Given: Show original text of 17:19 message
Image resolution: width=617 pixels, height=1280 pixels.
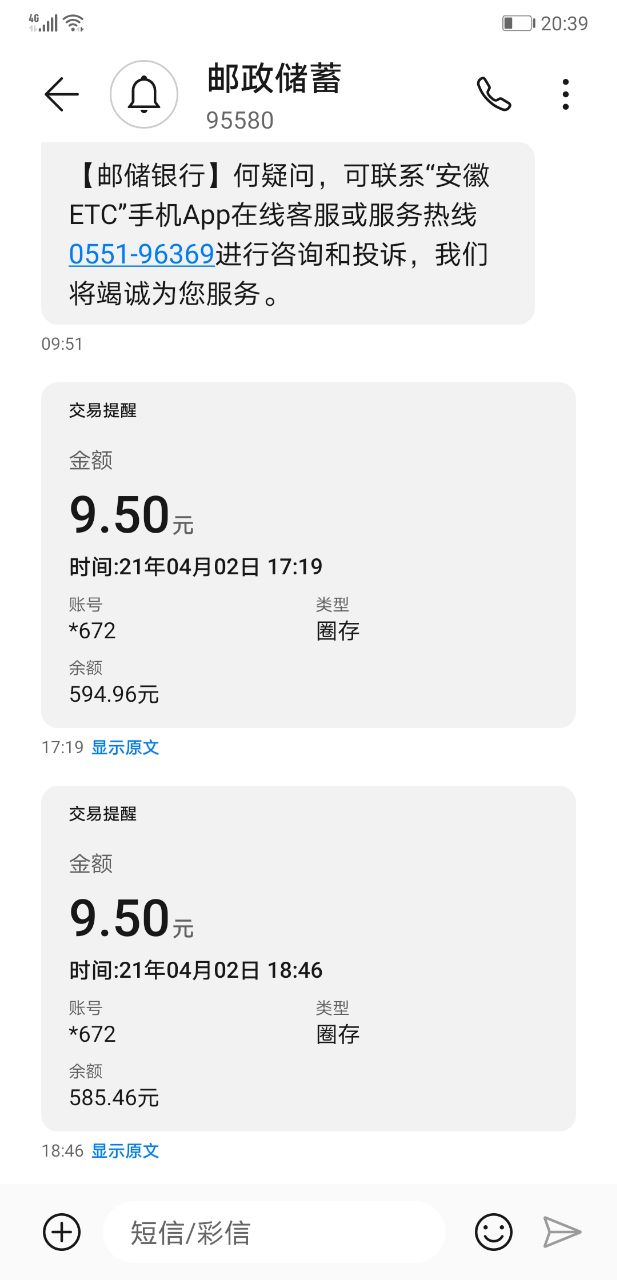Looking at the screenshot, I should click(x=125, y=747).
